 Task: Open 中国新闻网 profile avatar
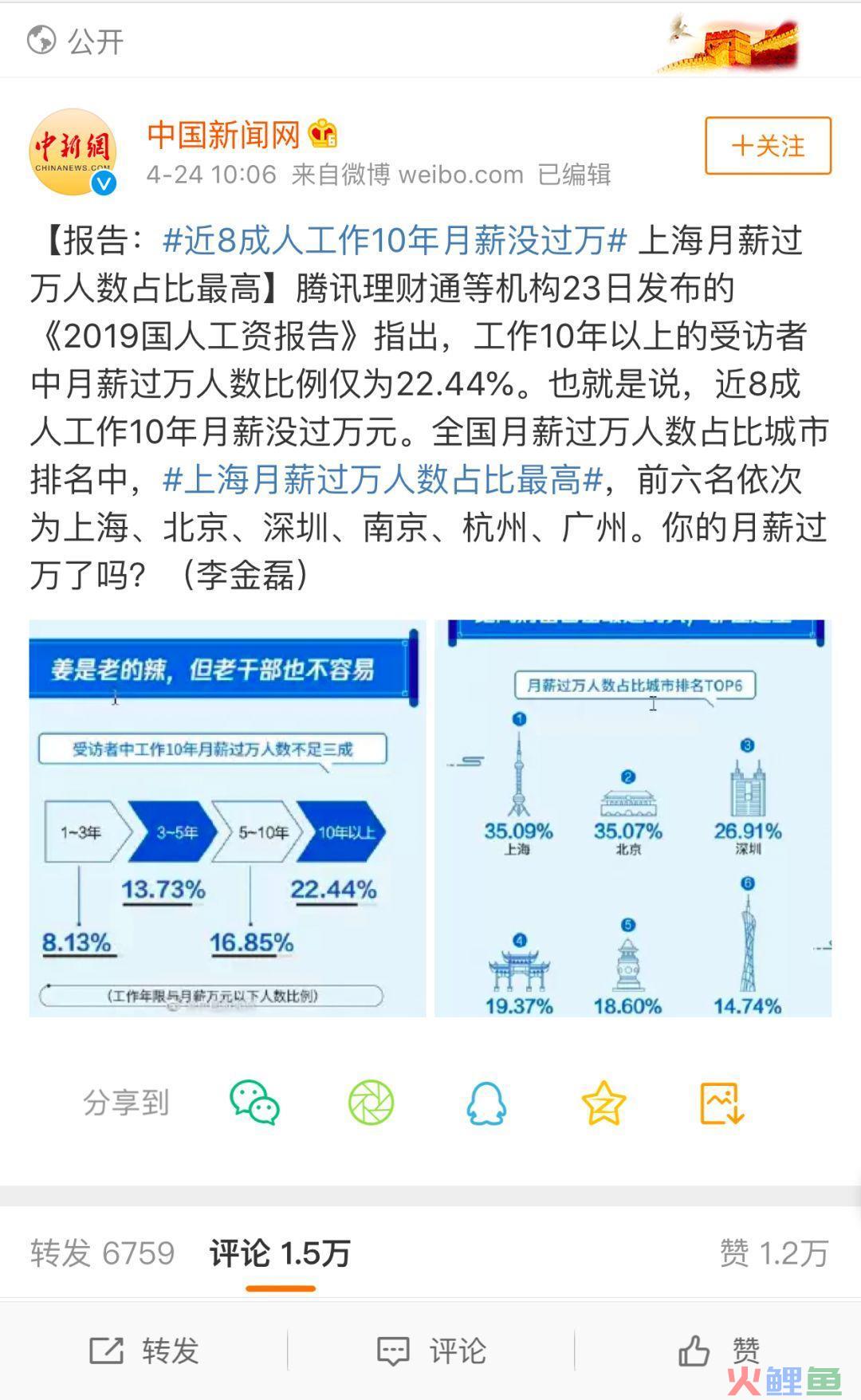click(73, 151)
